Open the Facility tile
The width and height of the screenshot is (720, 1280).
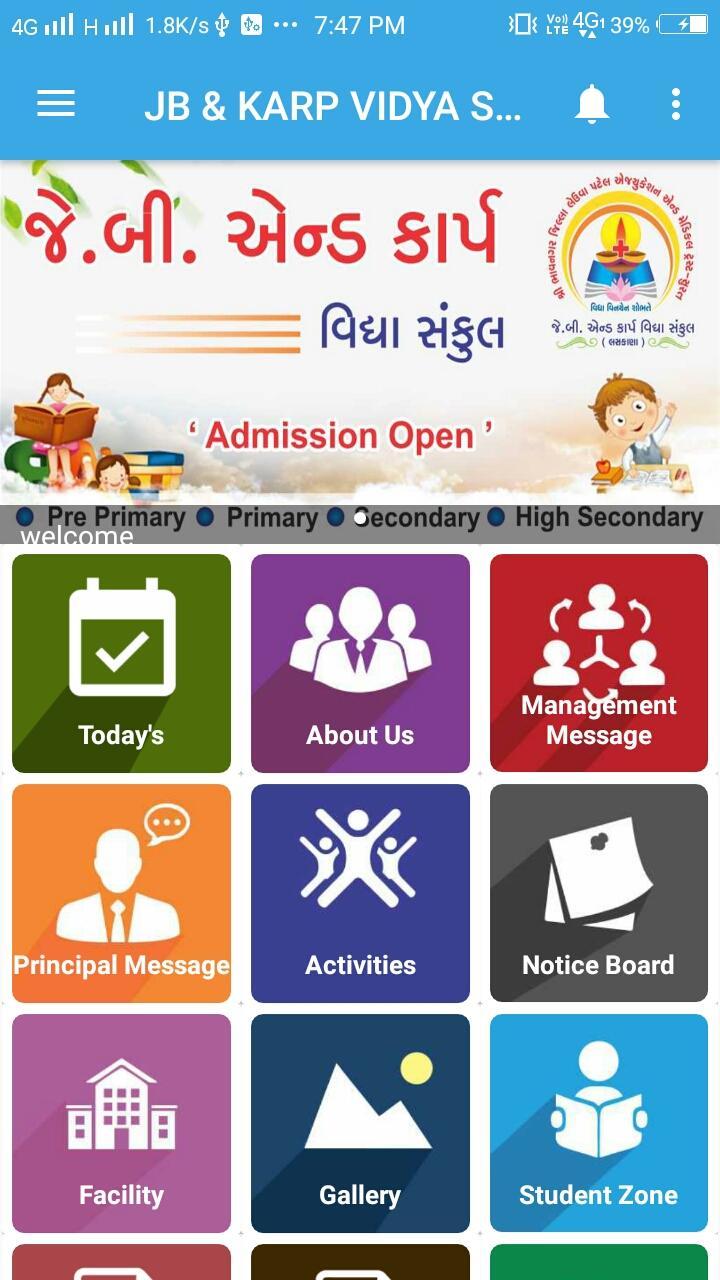tap(121, 1123)
